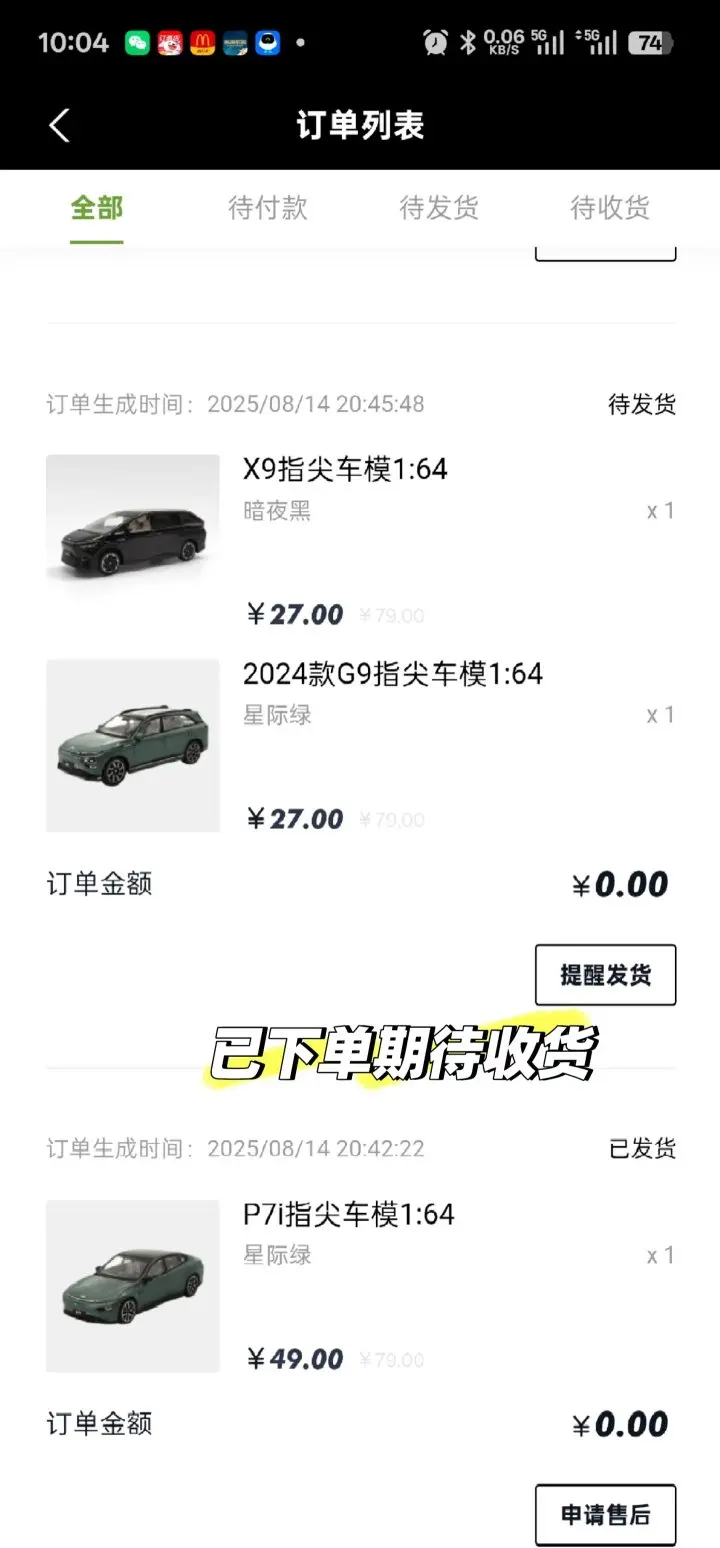720x1548 pixels.
Task: Switch to the 全部 tab
Action: coord(97,208)
